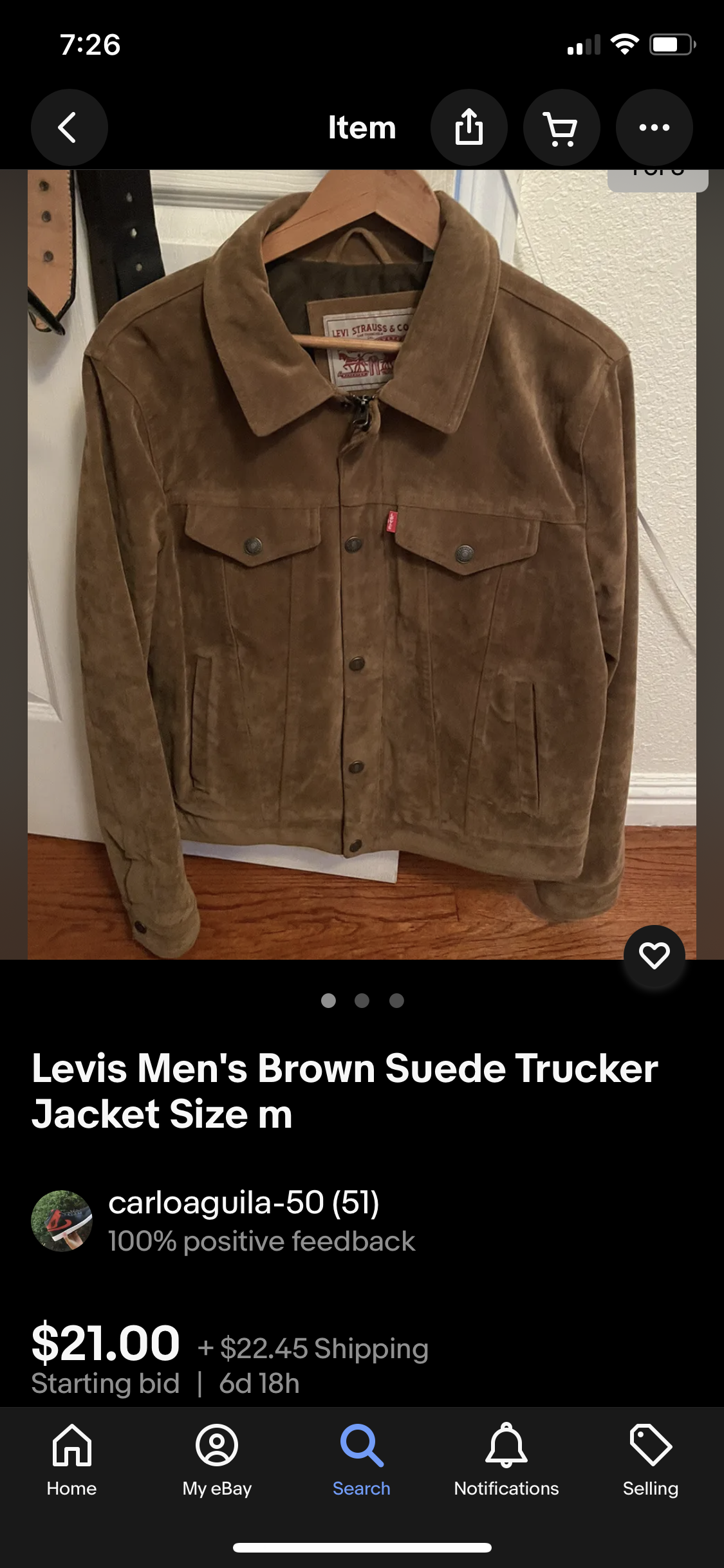
Task: Share this jacket listing
Action: point(469,127)
